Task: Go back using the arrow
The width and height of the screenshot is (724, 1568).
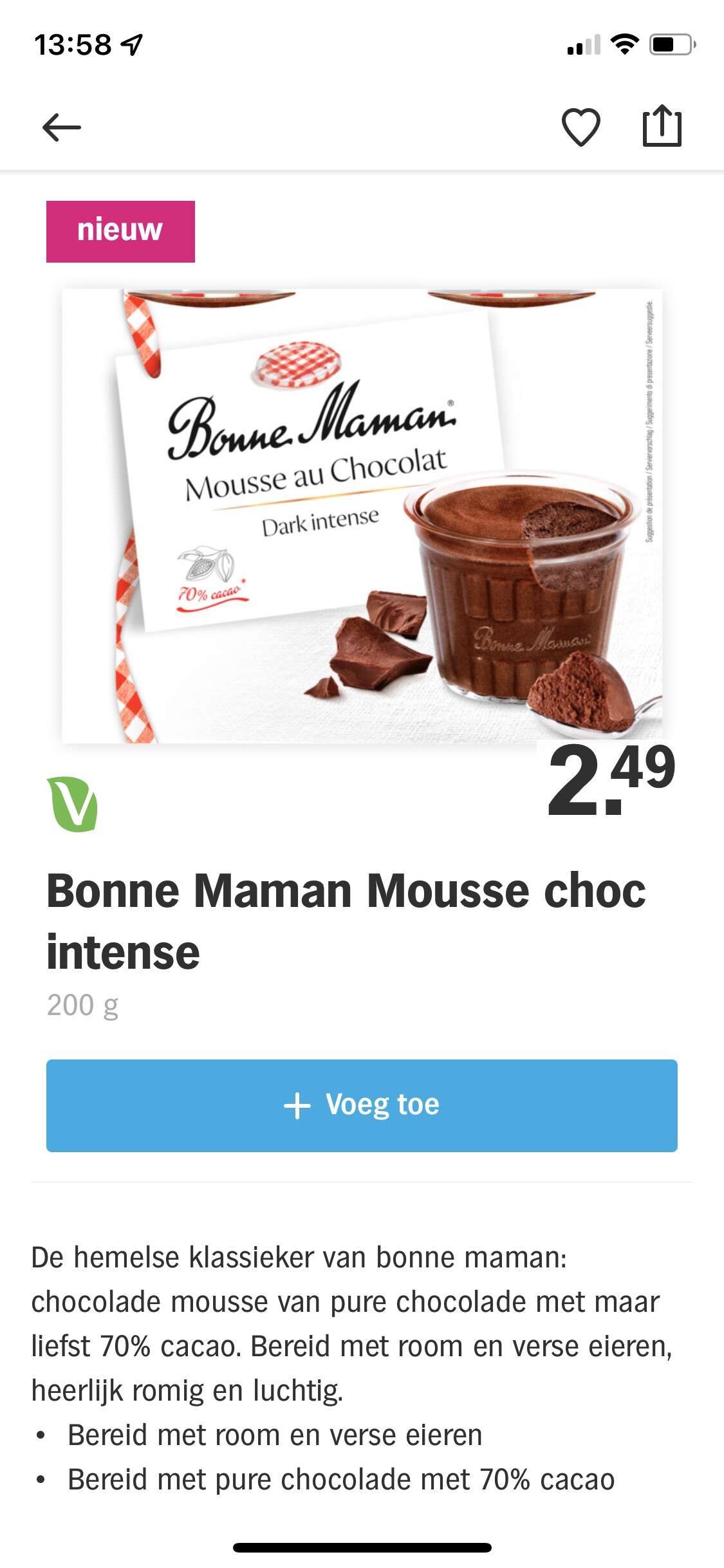Action: point(62,127)
